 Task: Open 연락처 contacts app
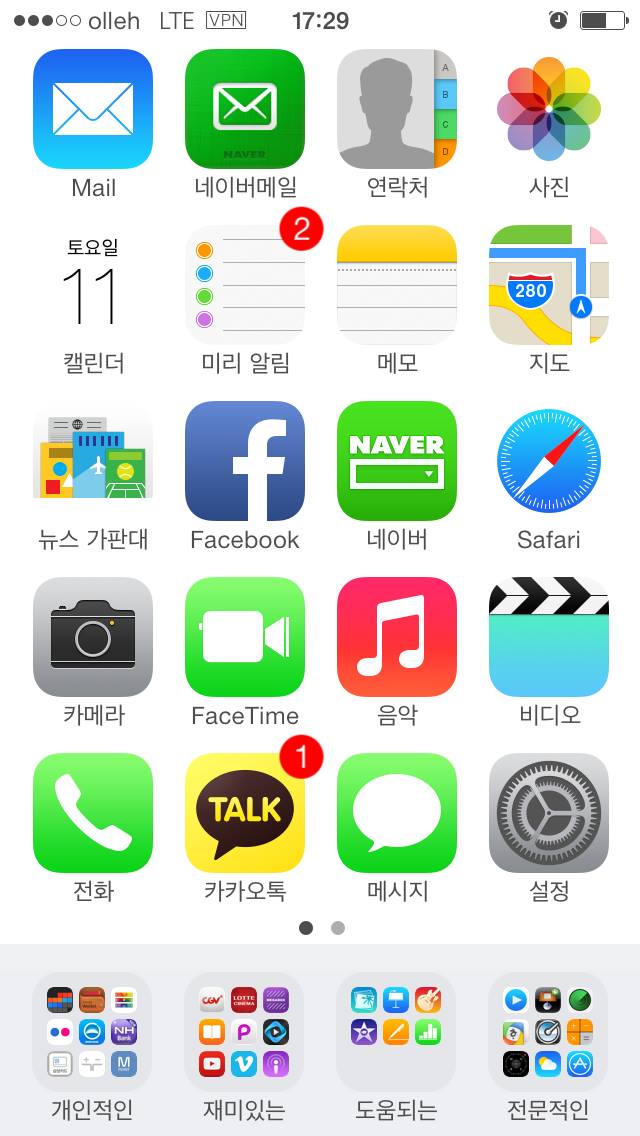pyautogui.click(x=397, y=109)
